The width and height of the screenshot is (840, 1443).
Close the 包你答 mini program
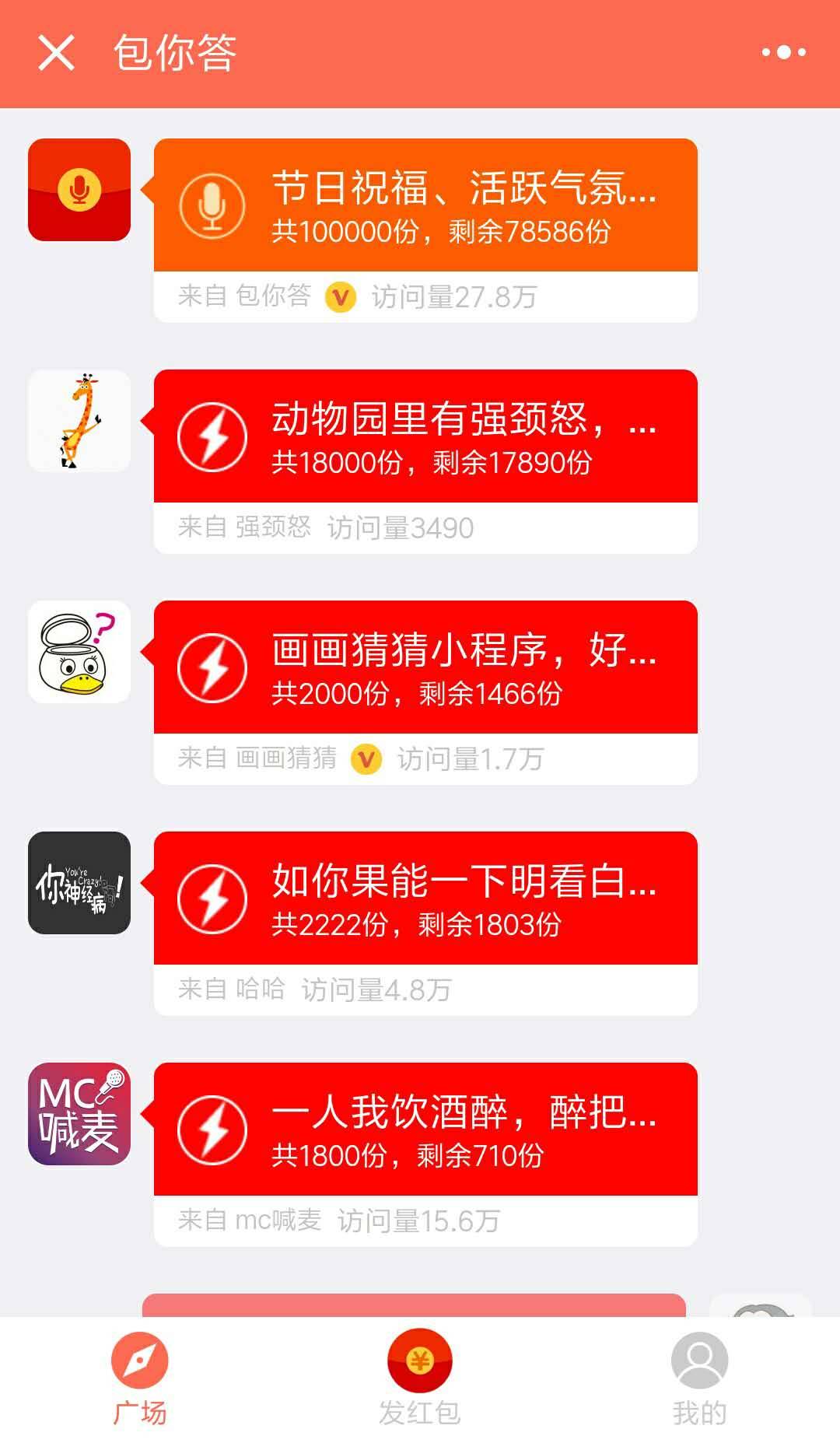pyautogui.click(x=57, y=53)
